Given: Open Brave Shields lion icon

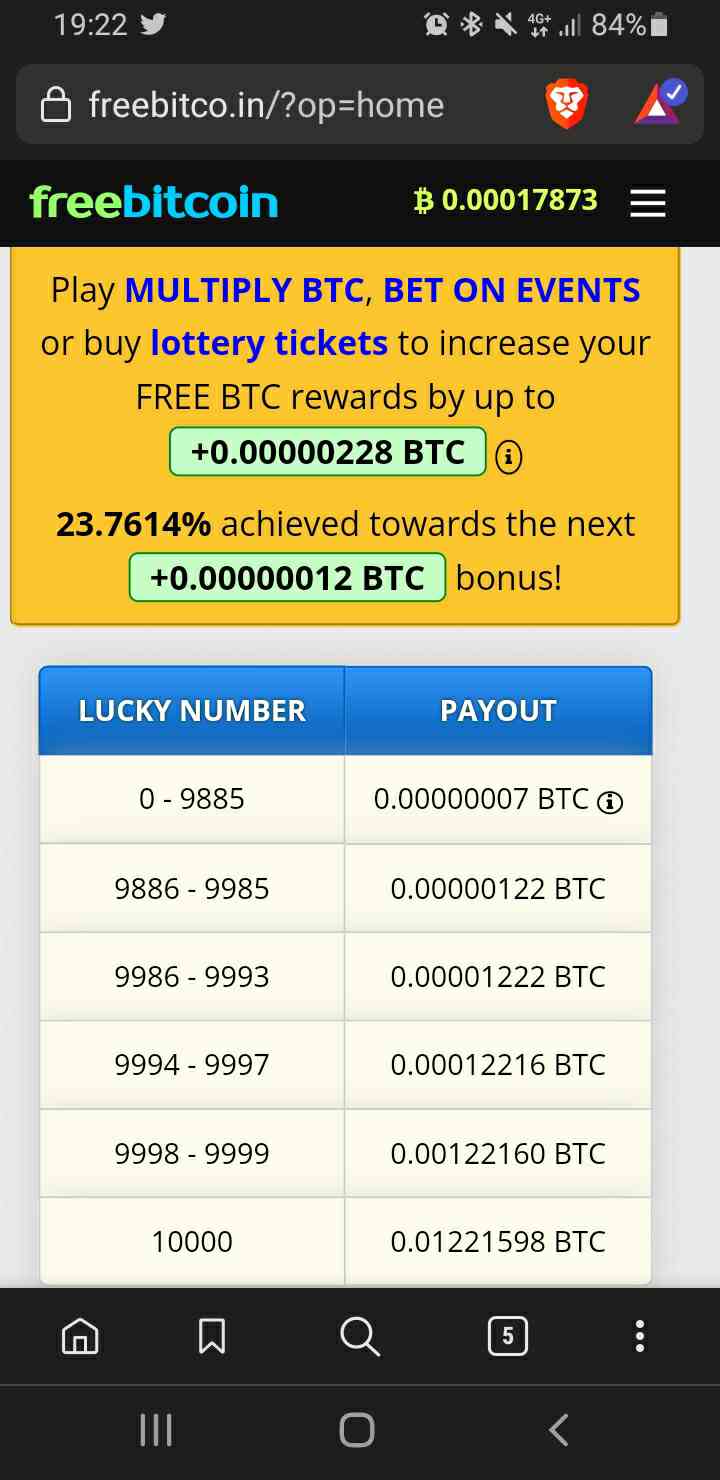Looking at the screenshot, I should [x=566, y=105].
